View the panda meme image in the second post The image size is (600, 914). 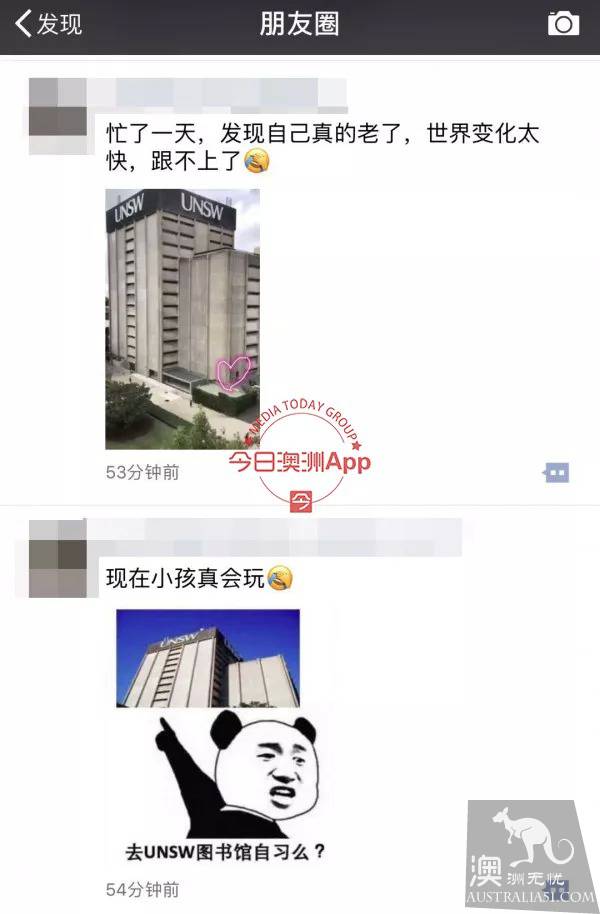pos(208,736)
